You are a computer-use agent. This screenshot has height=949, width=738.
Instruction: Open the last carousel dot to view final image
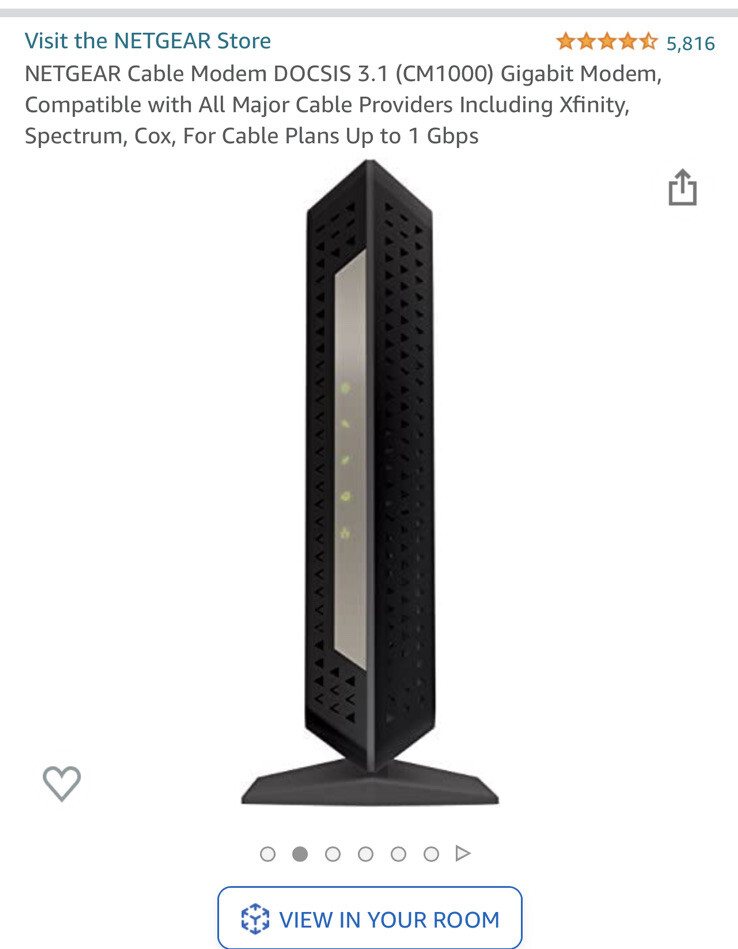click(x=431, y=854)
